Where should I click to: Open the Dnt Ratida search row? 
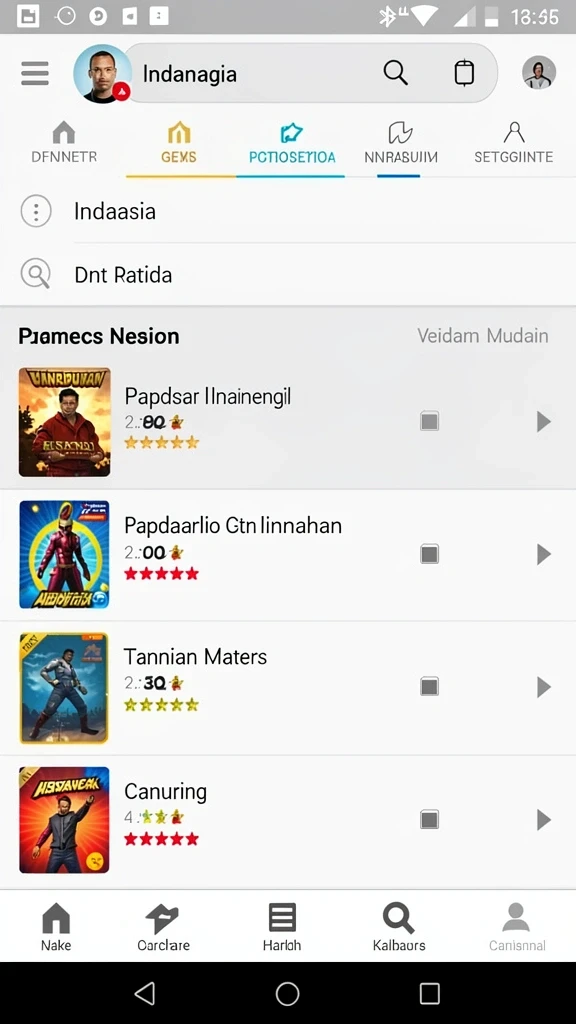[288, 274]
